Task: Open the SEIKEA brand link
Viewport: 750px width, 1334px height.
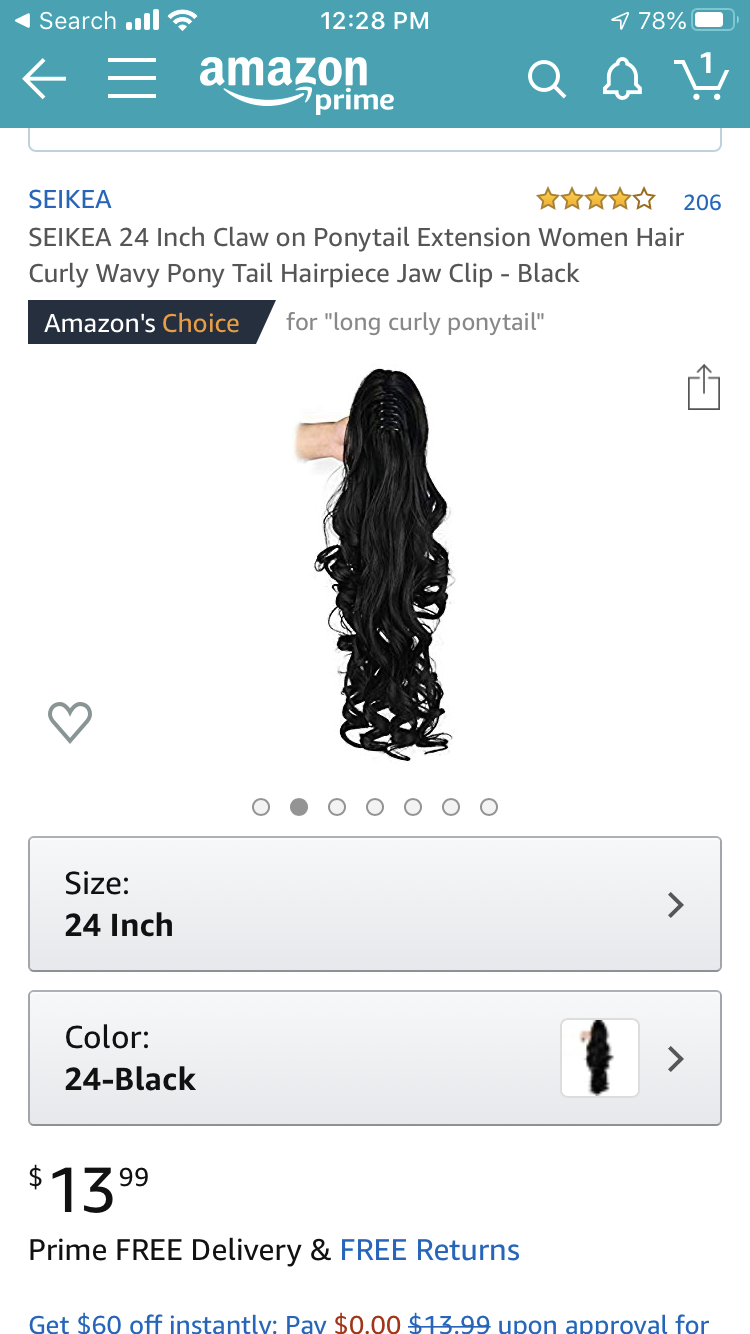Action: coord(70,200)
